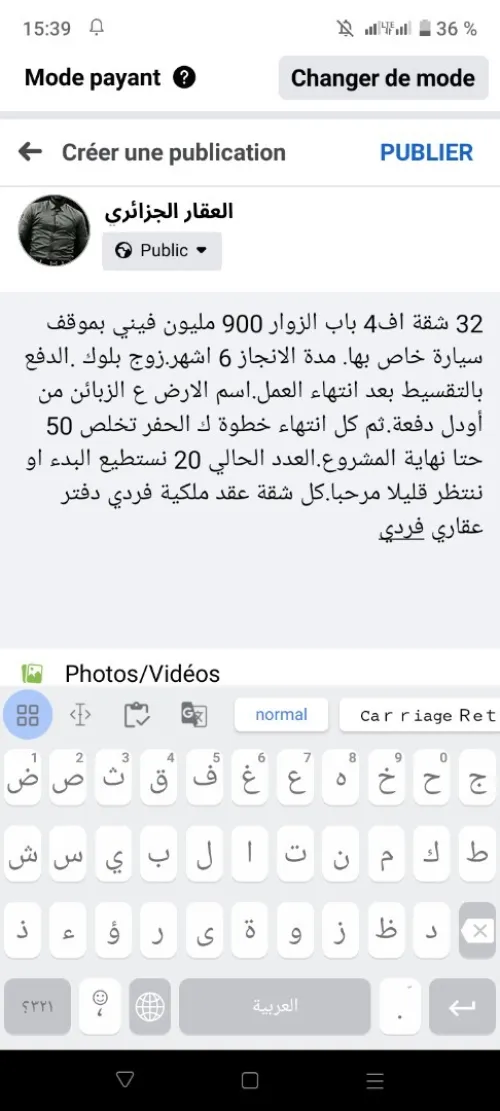Viewport: 500px width, 1111px height.
Task: Tap inside the post text area
Action: (x=250, y=468)
